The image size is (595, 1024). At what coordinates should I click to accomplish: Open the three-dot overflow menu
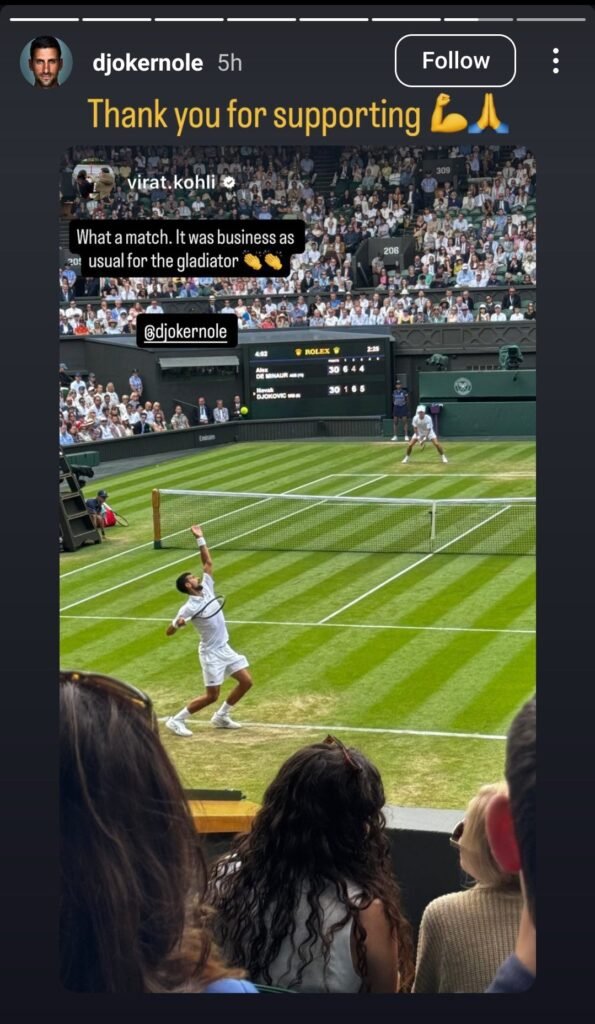click(555, 61)
